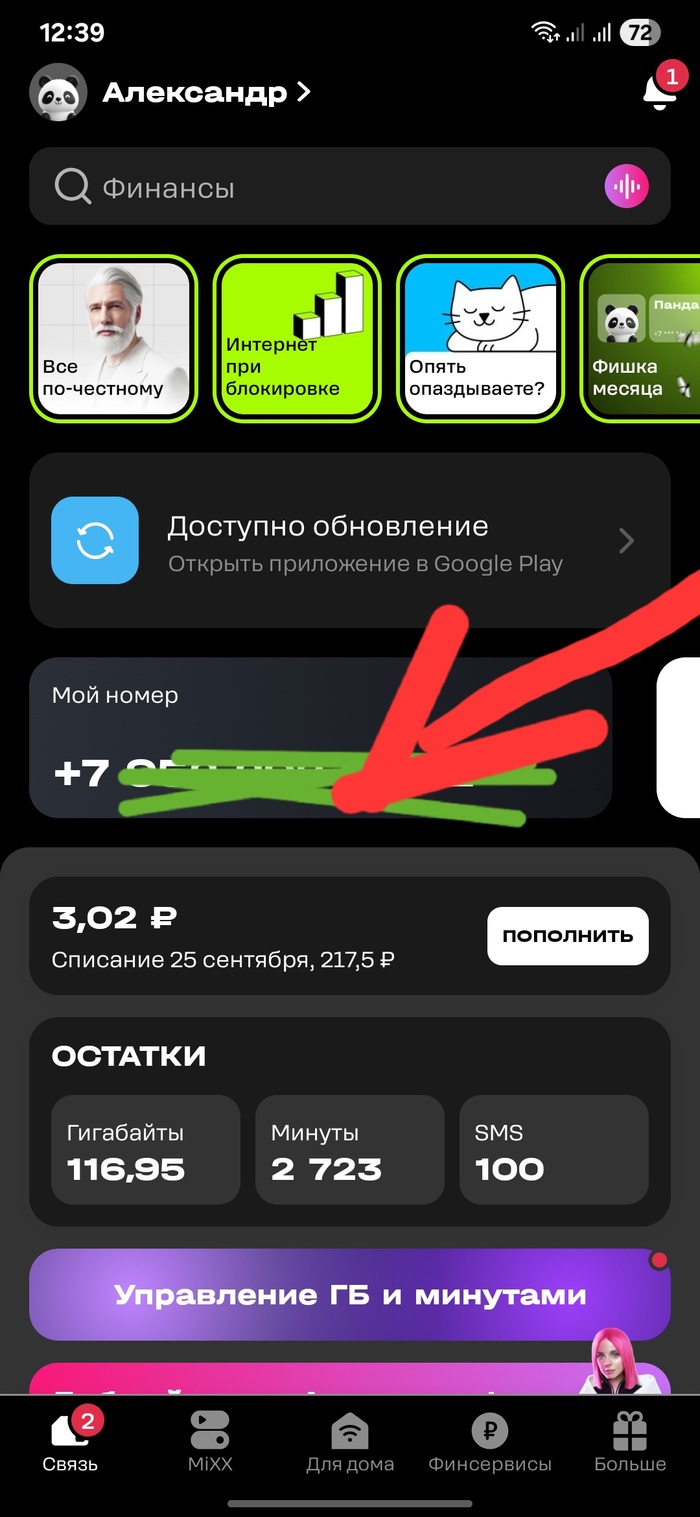Go to the Финсервисы tab

click(490, 1442)
